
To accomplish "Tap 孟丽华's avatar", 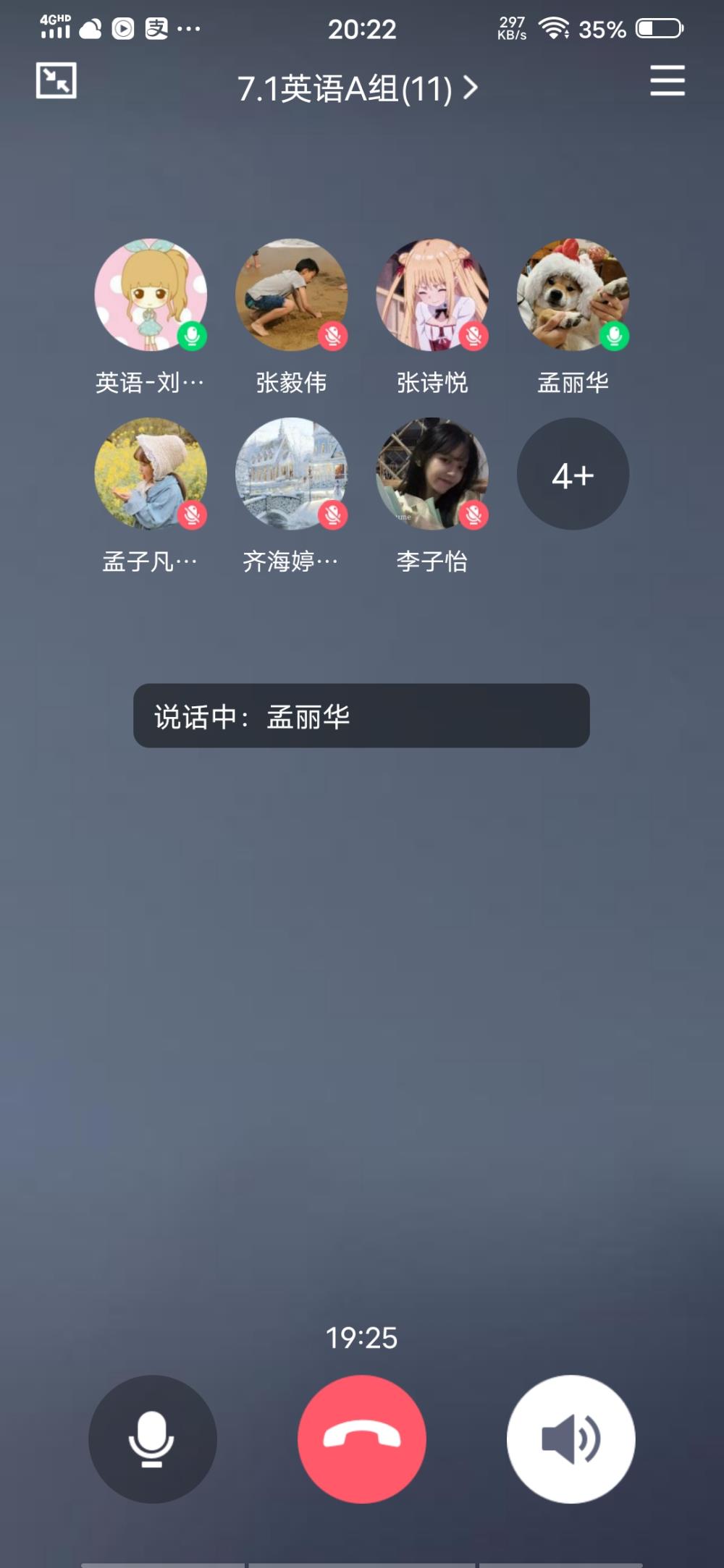I will point(573,295).
